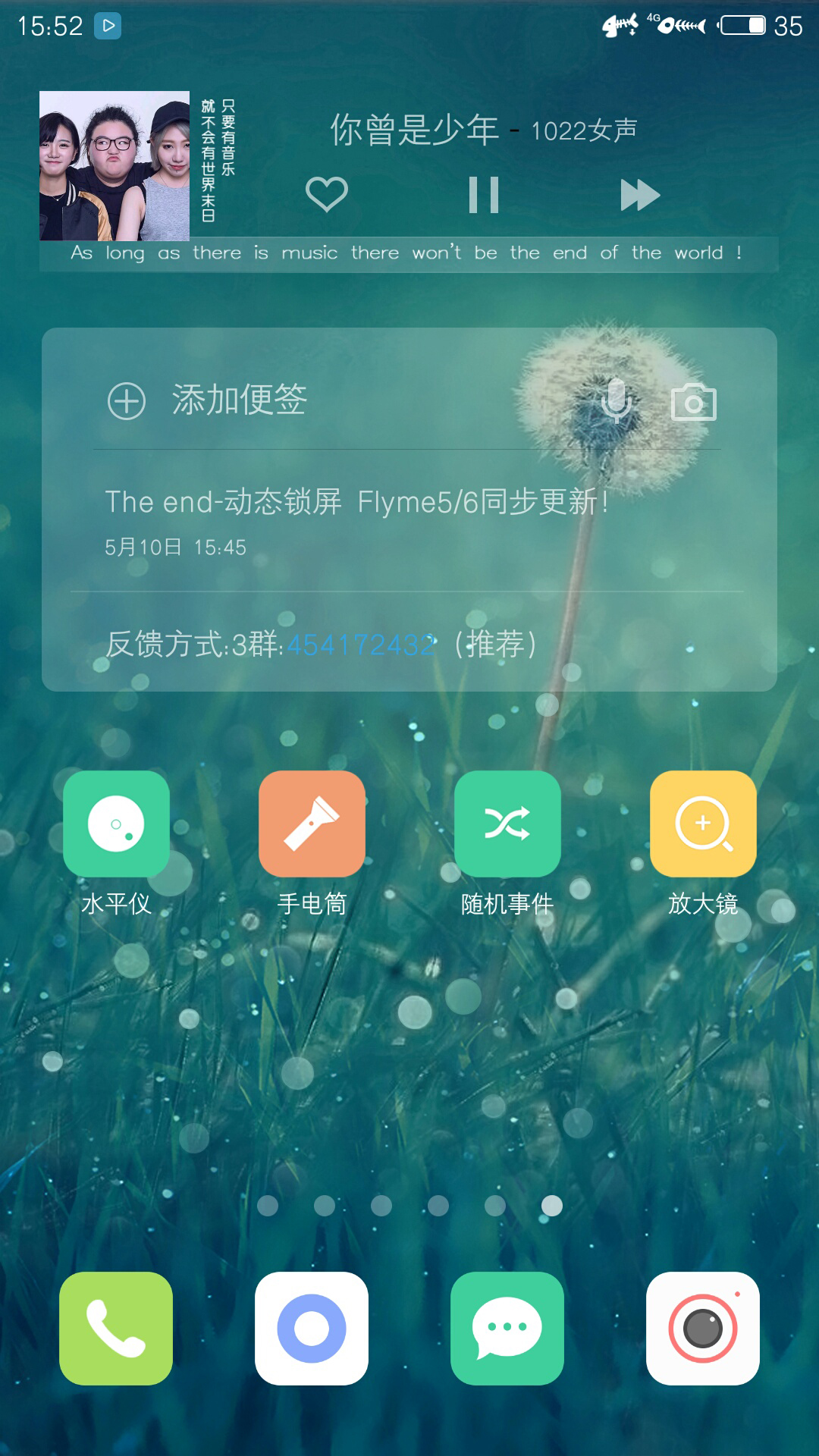Jump to the first home page dot
819x1456 pixels.
click(x=268, y=1206)
